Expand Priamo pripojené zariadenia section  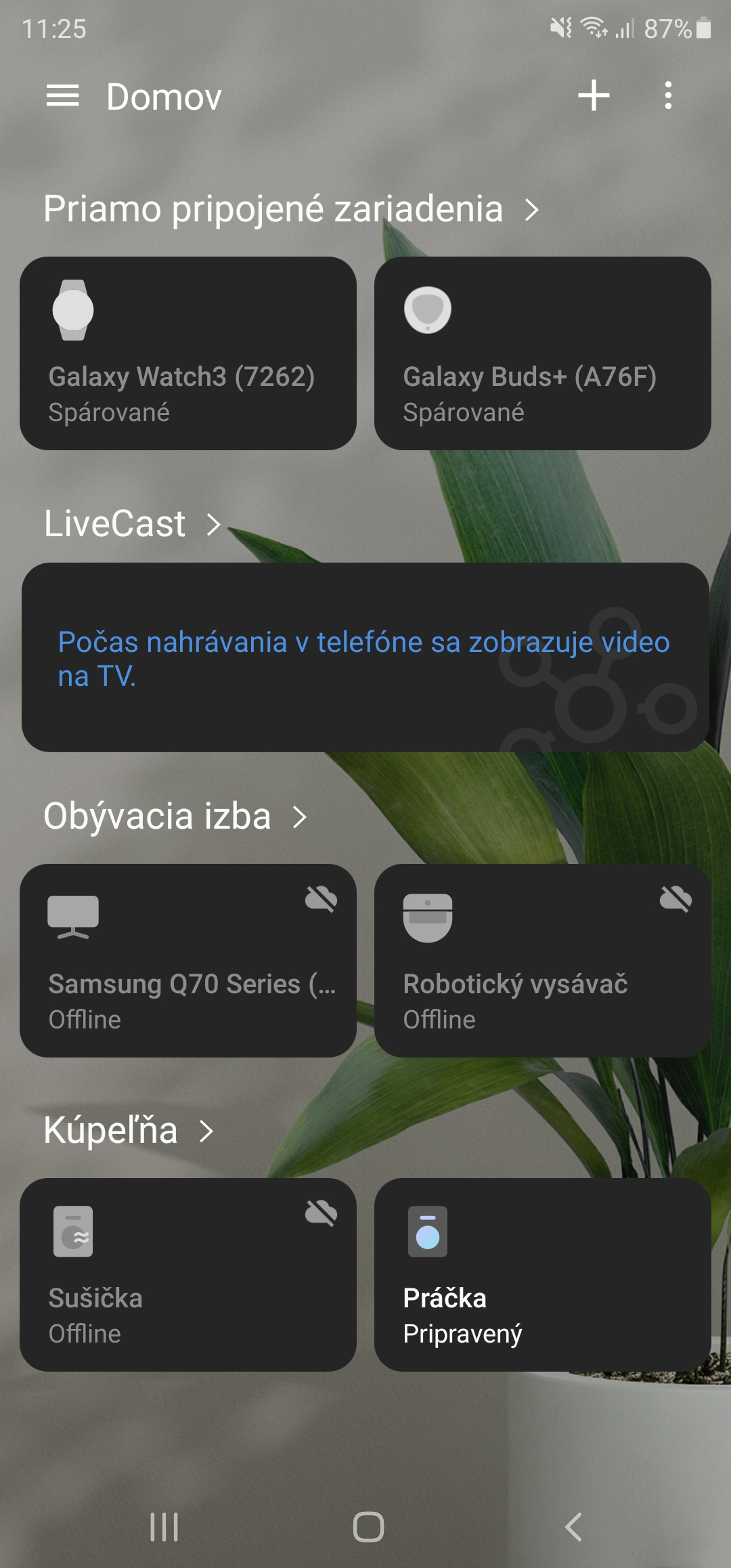click(291, 209)
